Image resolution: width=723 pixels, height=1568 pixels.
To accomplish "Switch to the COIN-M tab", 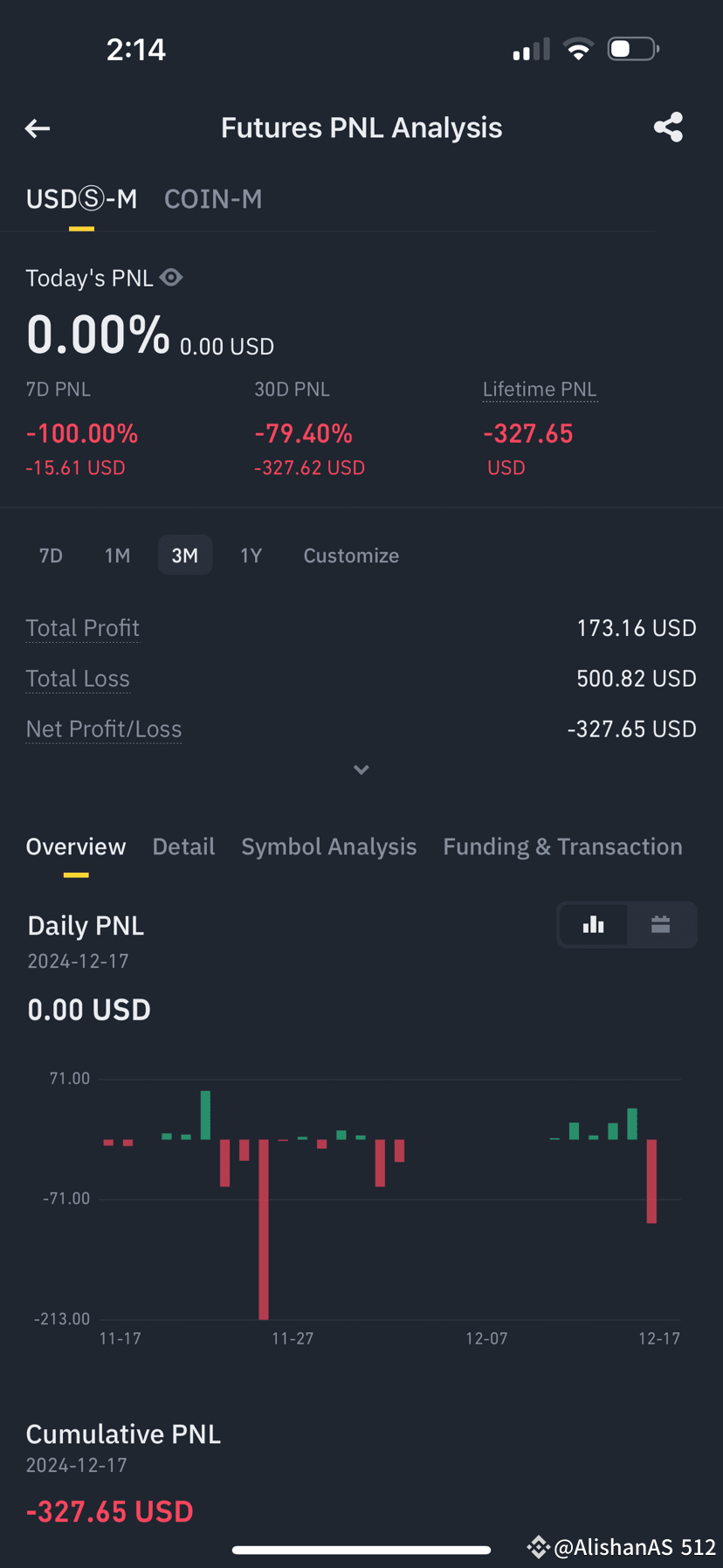I will pos(213,199).
